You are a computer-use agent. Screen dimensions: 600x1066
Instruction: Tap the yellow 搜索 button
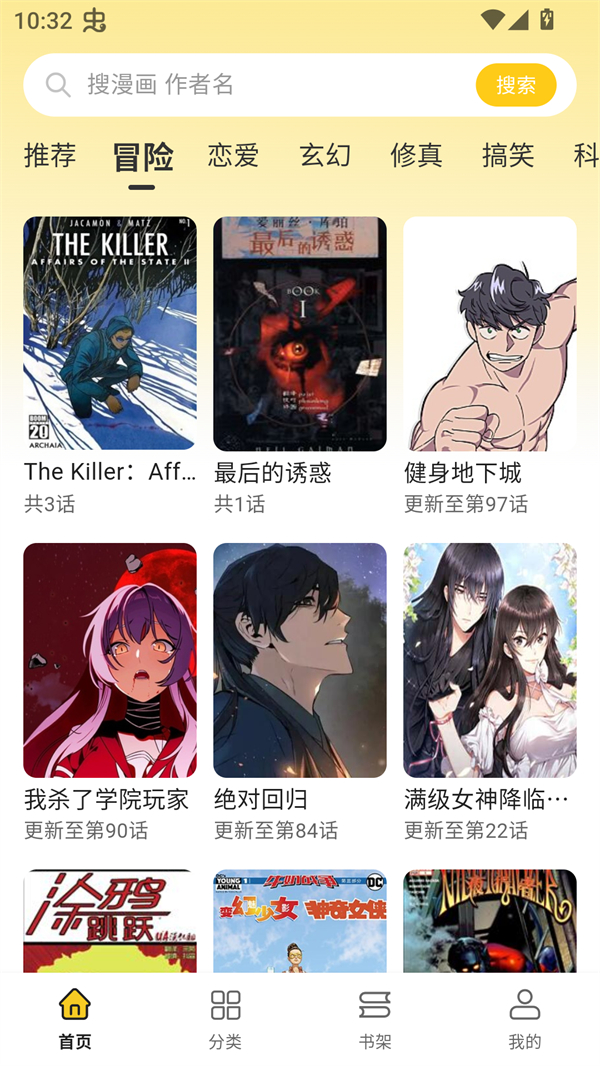pos(515,85)
